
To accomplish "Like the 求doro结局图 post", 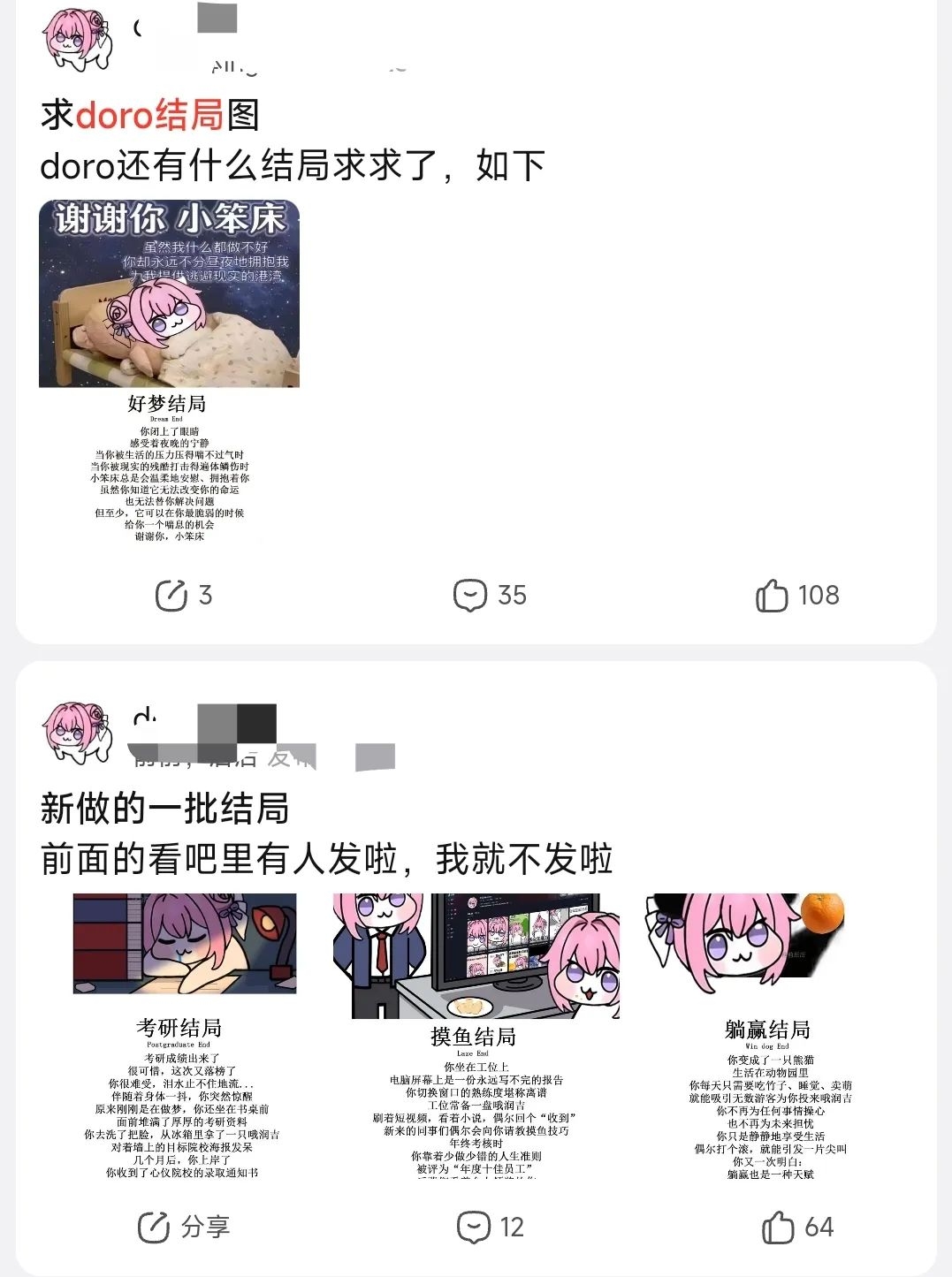I will (796, 596).
